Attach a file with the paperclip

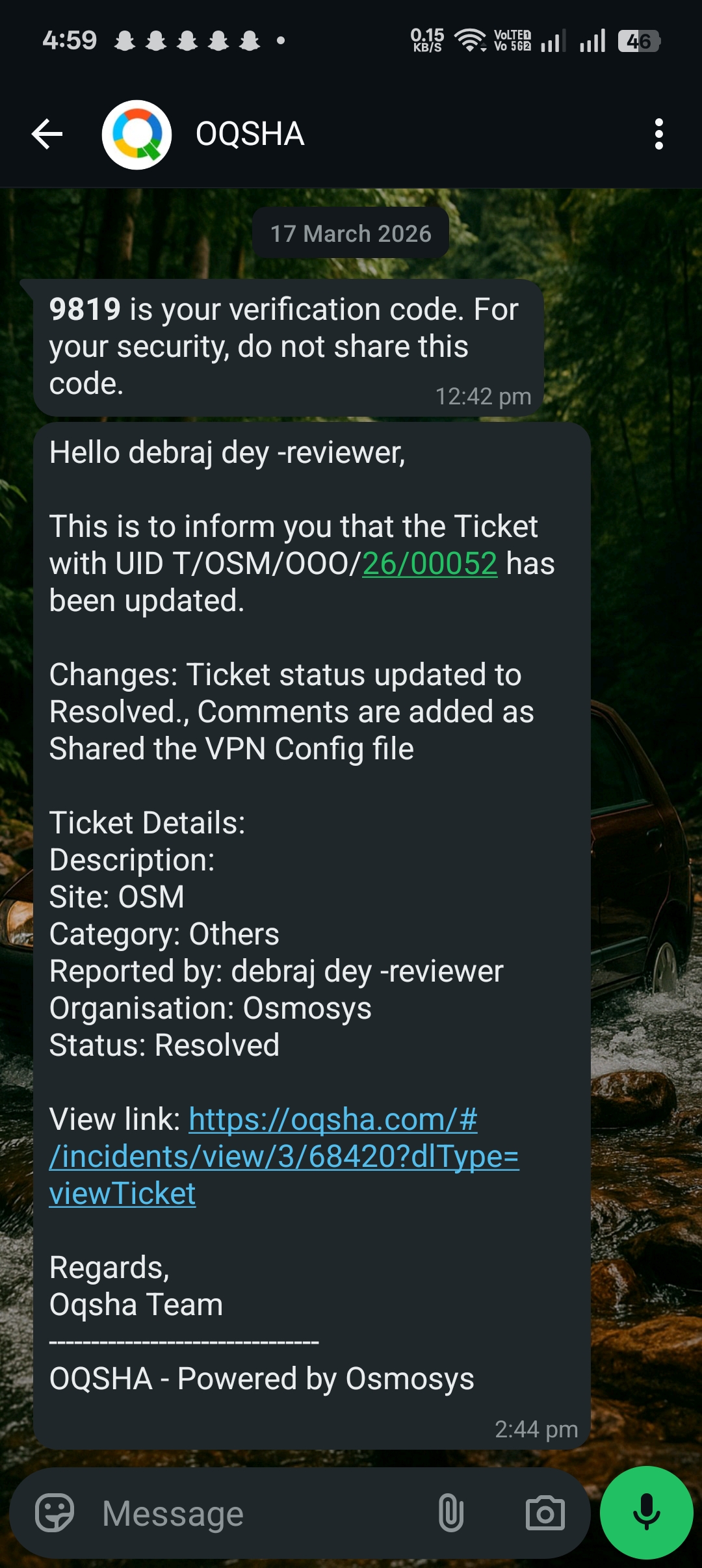click(x=450, y=1513)
